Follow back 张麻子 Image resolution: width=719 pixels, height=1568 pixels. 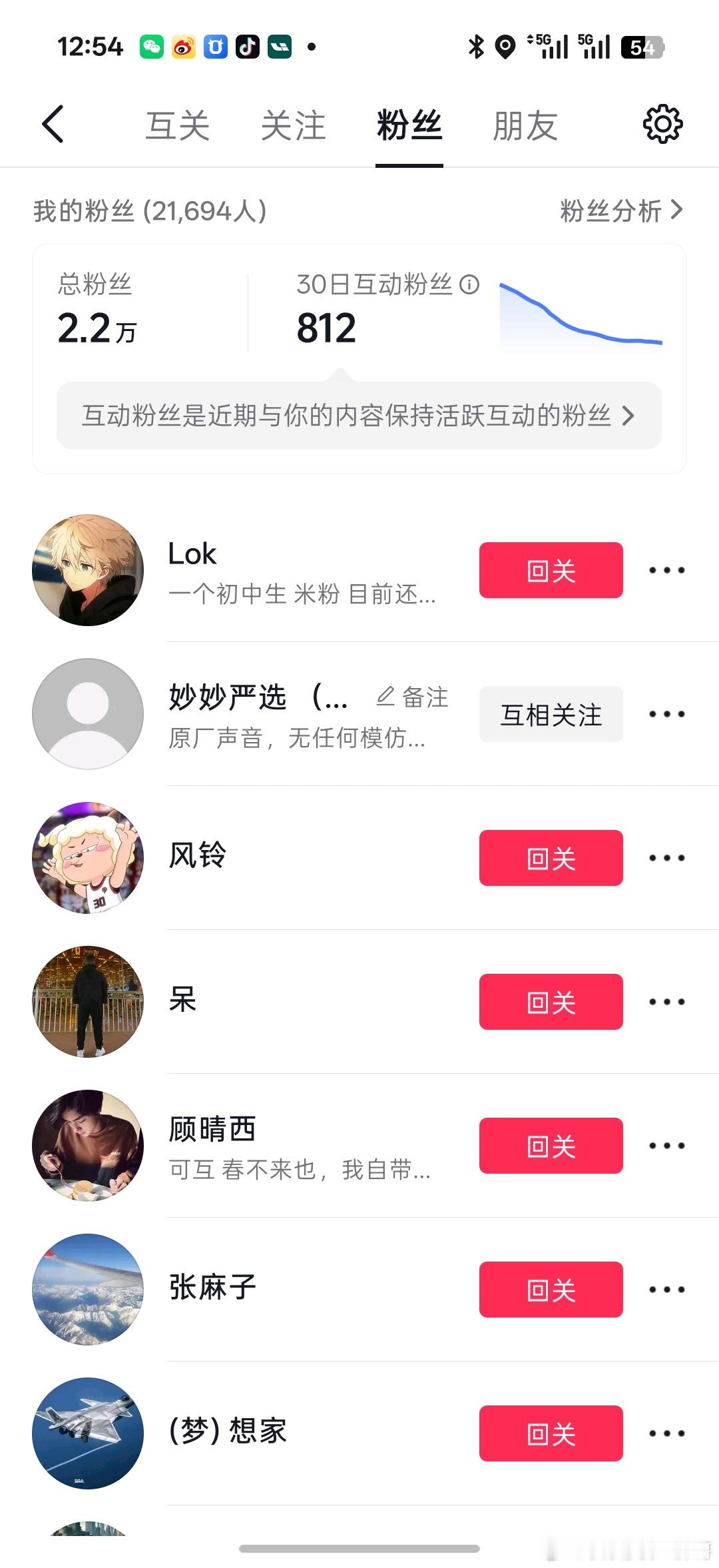[x=551, y=1290]
